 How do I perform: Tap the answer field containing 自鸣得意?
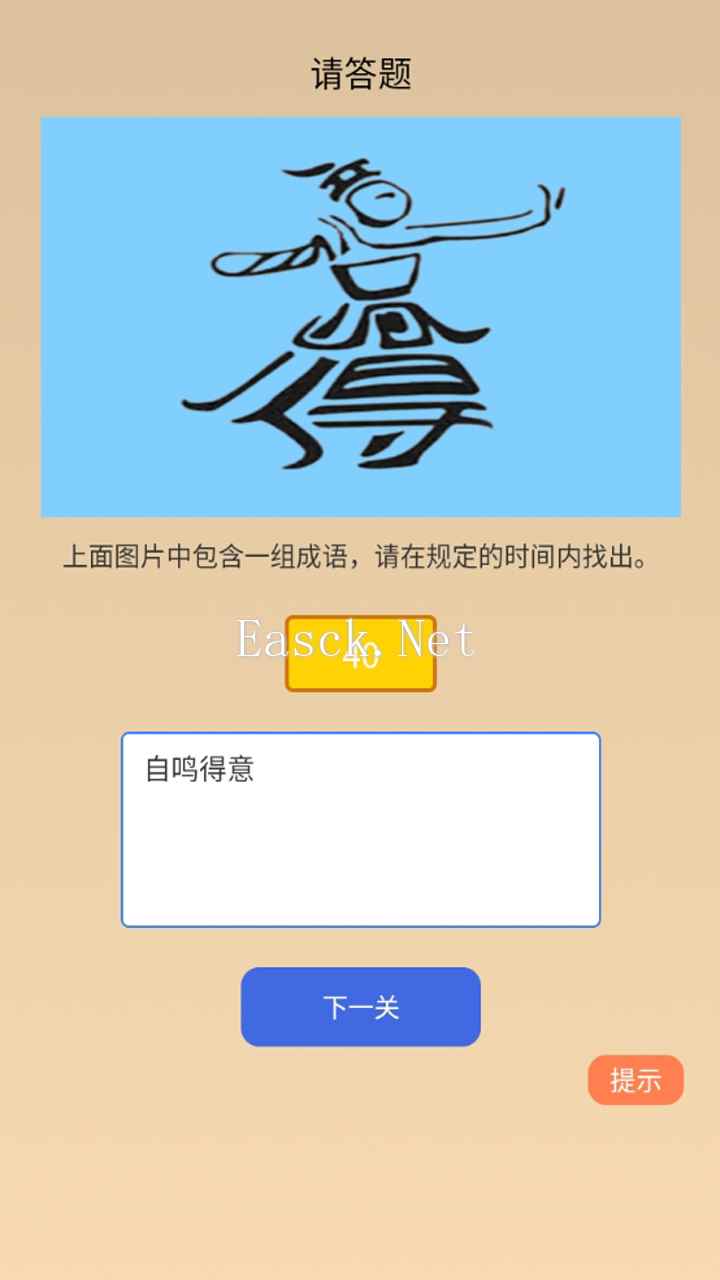360,830
